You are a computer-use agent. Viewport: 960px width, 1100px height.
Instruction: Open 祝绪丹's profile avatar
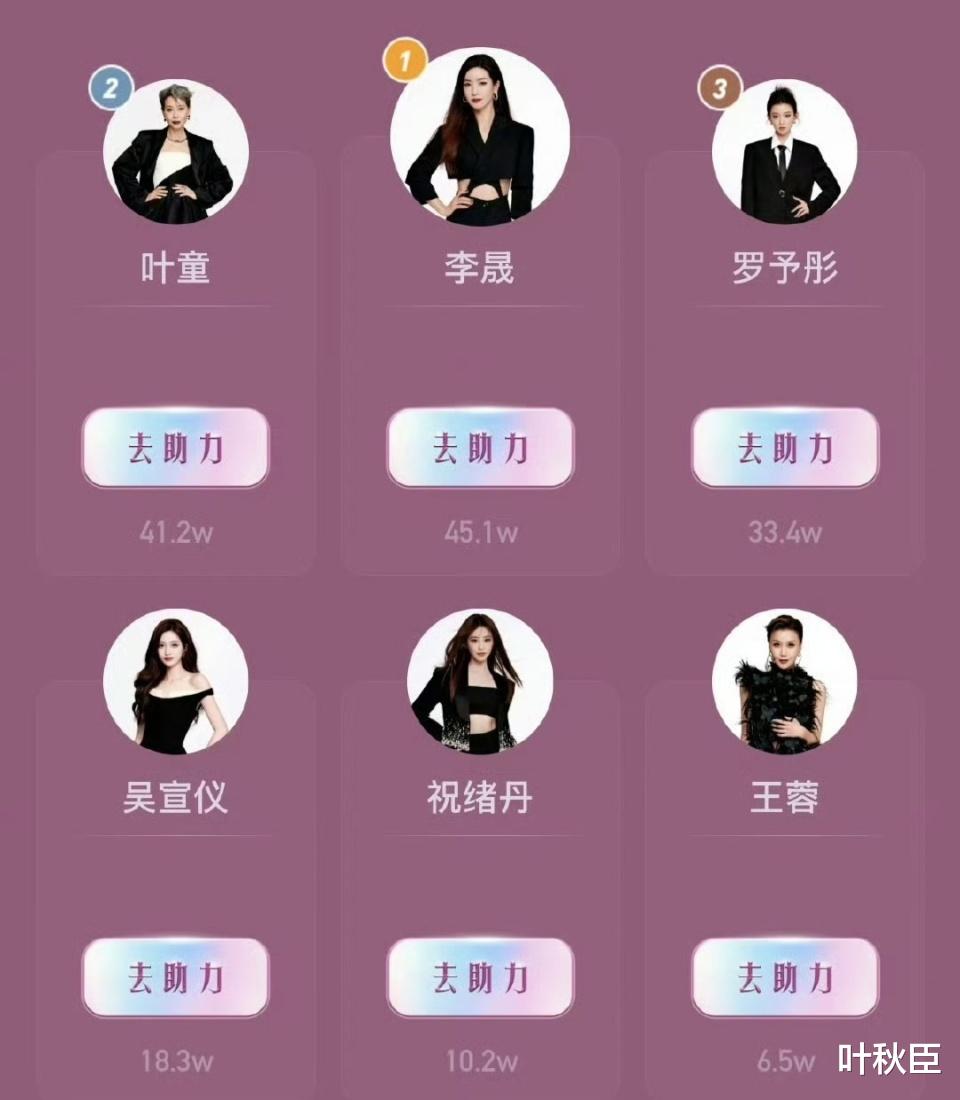(480, 680)
